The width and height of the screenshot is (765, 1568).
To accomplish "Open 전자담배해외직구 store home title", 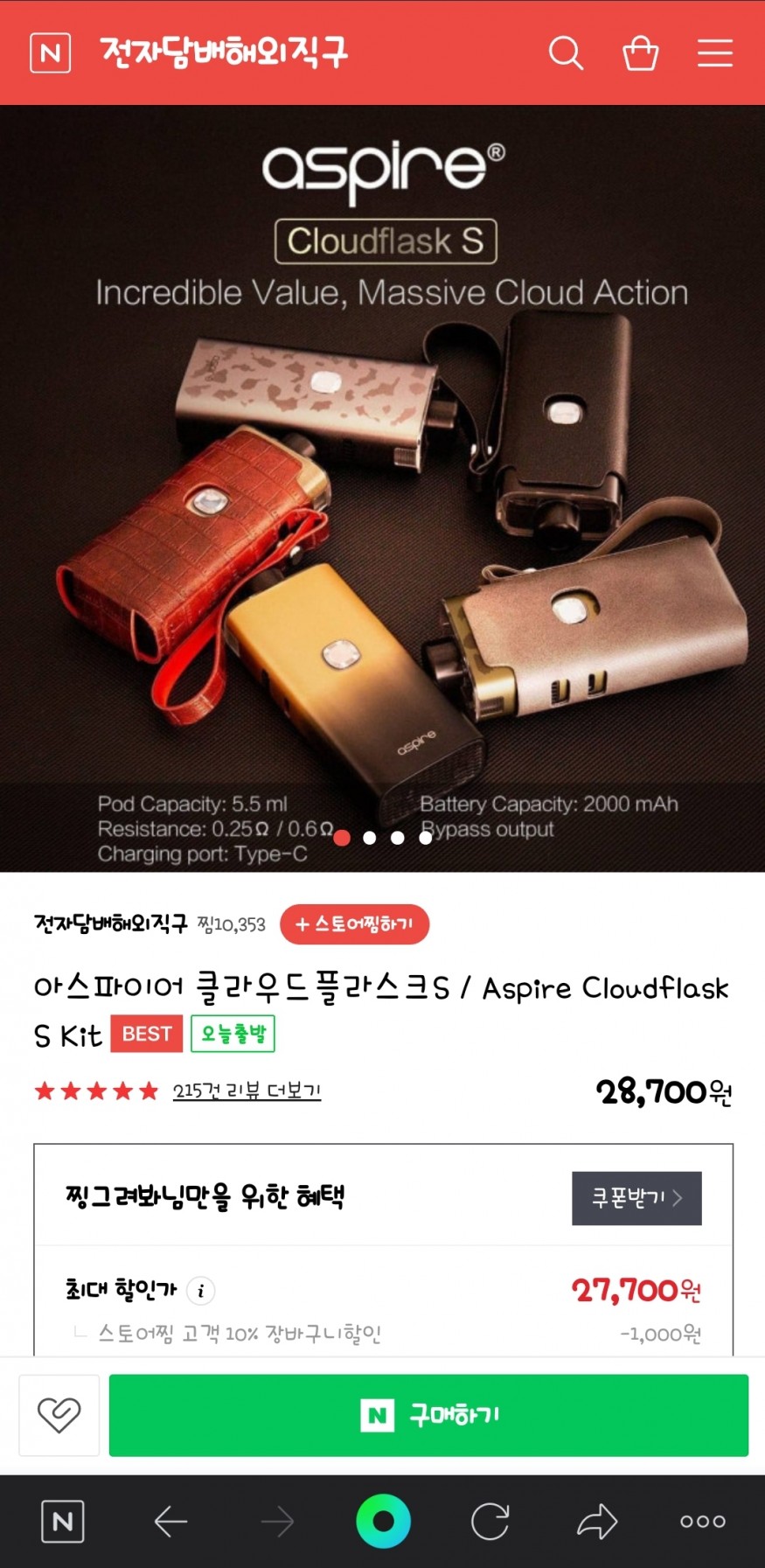I will click(224, 52).
